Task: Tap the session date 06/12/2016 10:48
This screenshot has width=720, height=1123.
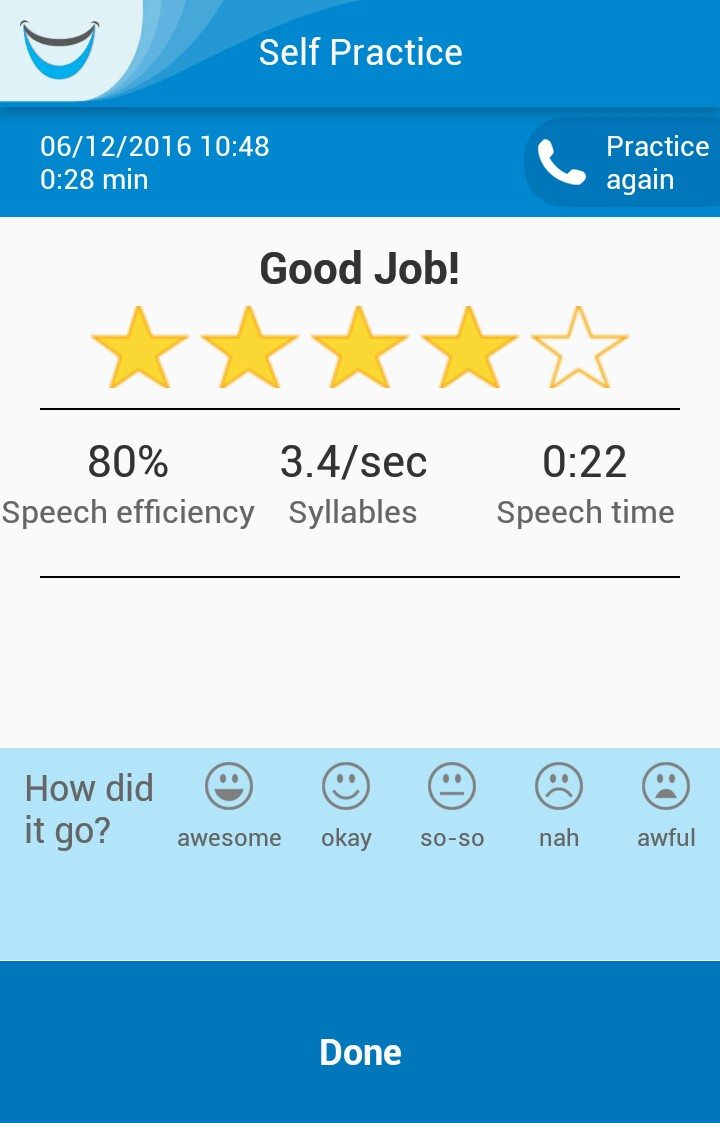Action: 154,146
